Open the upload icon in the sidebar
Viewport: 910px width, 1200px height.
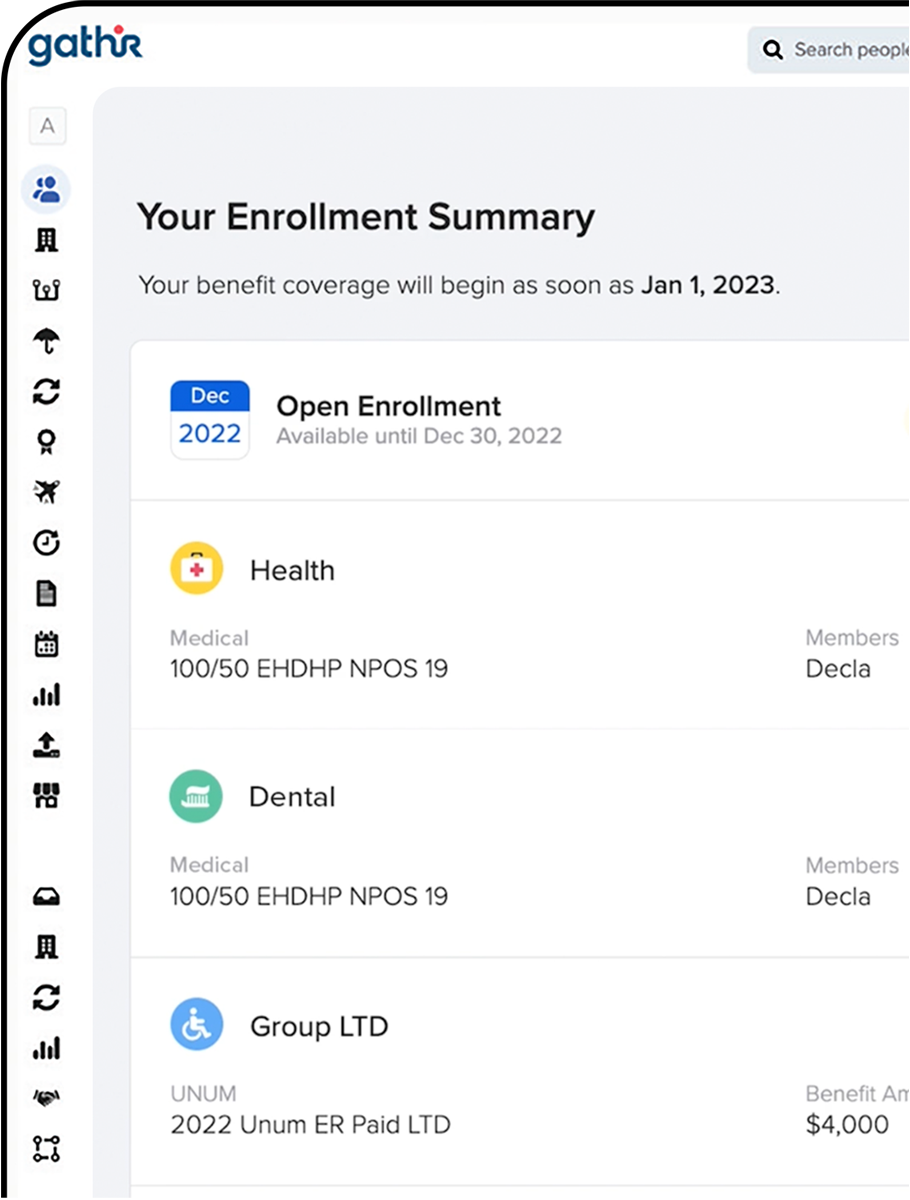(x=46, y=745)
